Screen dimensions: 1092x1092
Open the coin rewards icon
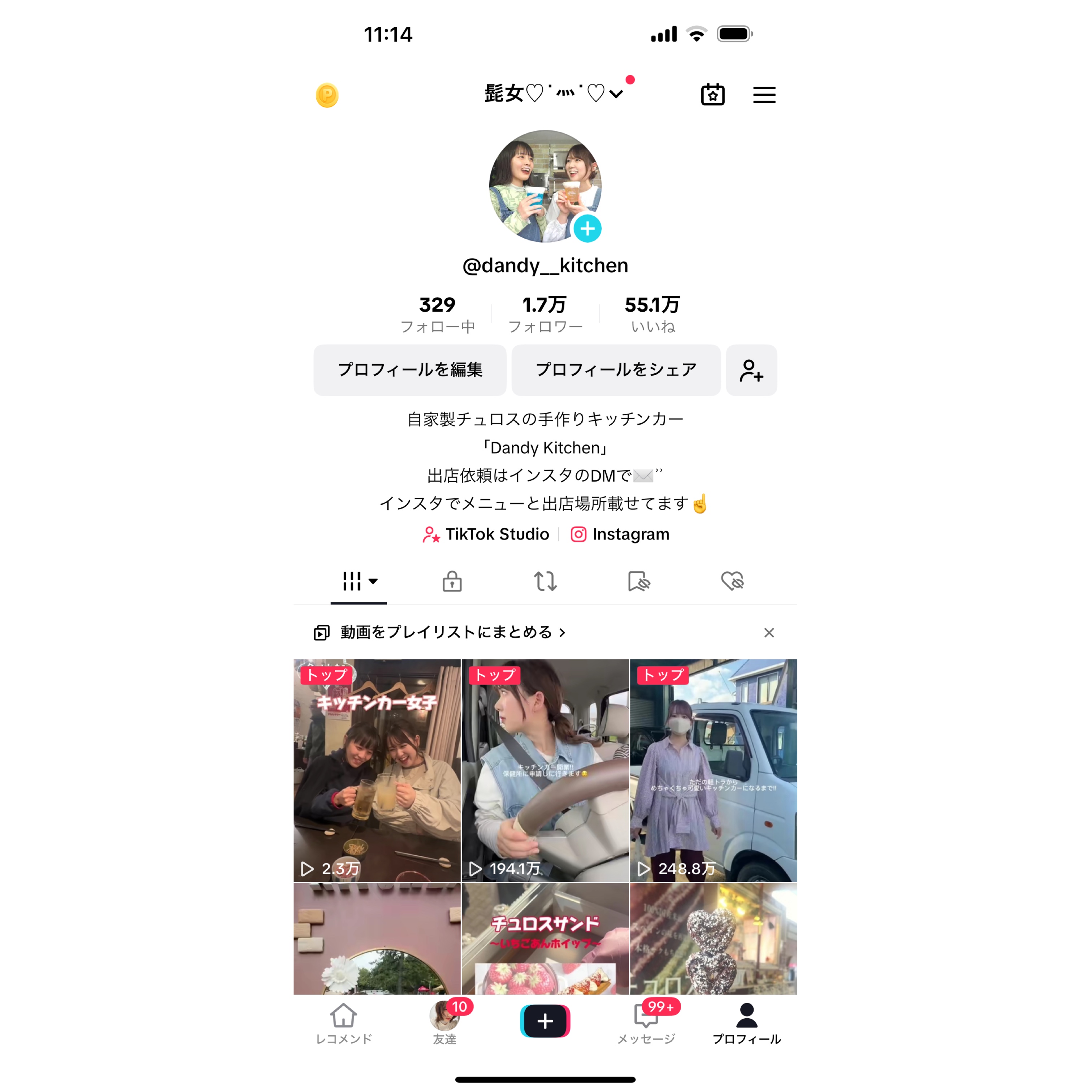click(327, 95)
